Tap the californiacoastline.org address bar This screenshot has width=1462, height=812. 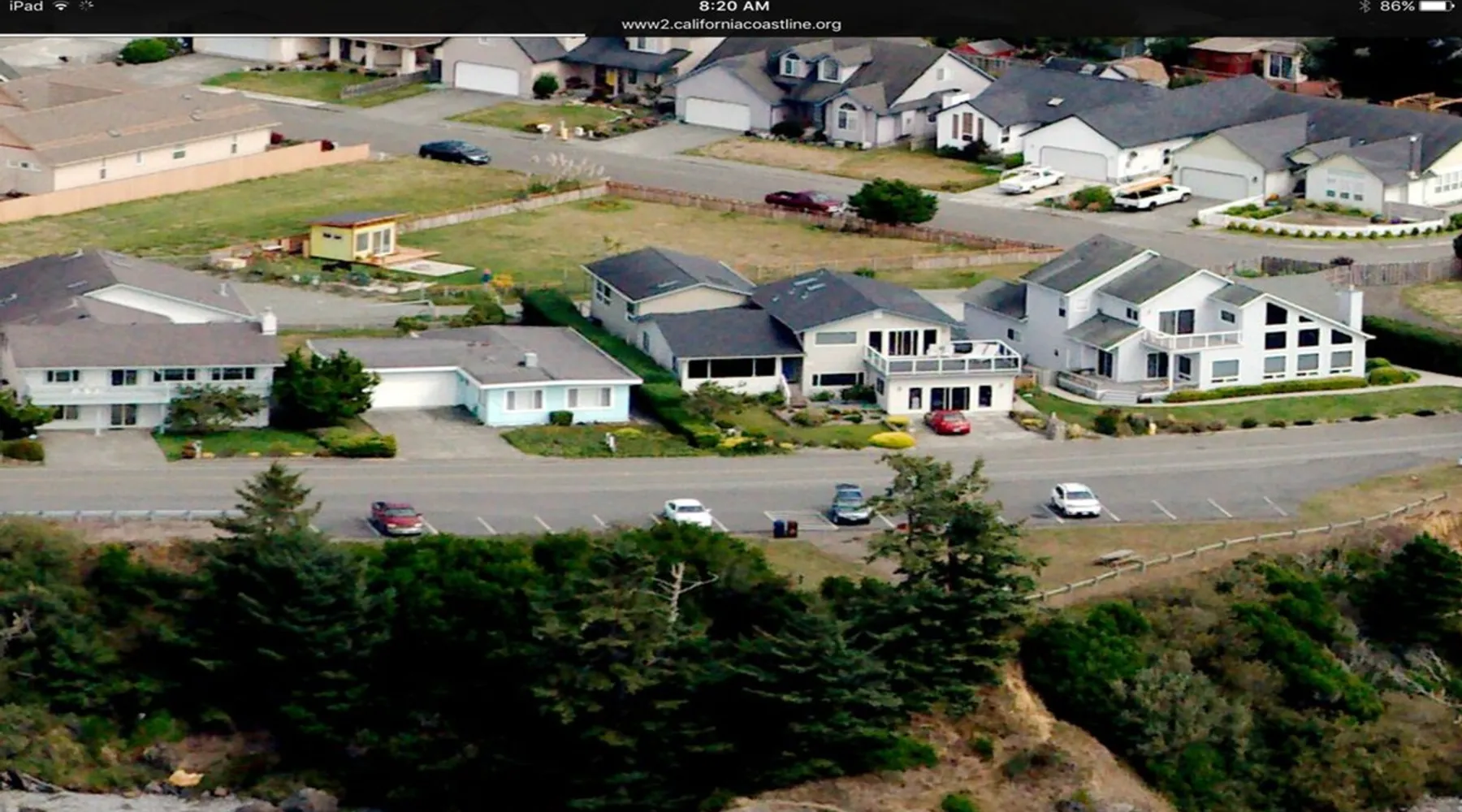[731, 24]
